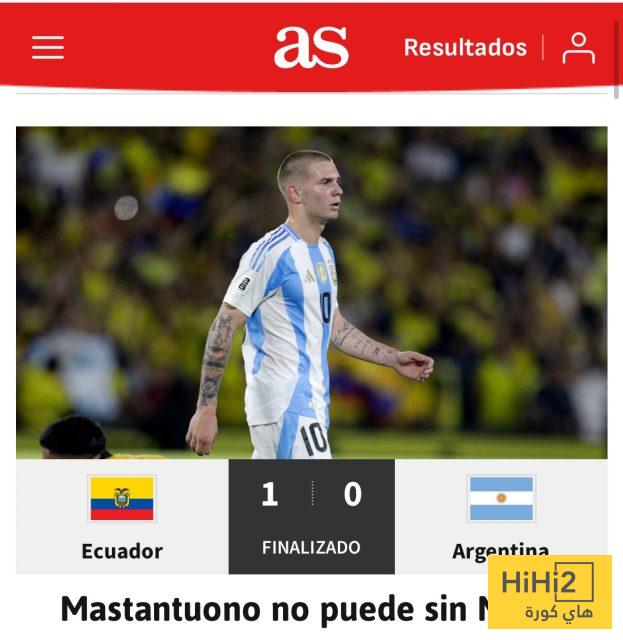Image resolution: width=623 pixels, height=640 pixels.
Task: Open the Mastantuono article headline
Action: pos(270,608)
